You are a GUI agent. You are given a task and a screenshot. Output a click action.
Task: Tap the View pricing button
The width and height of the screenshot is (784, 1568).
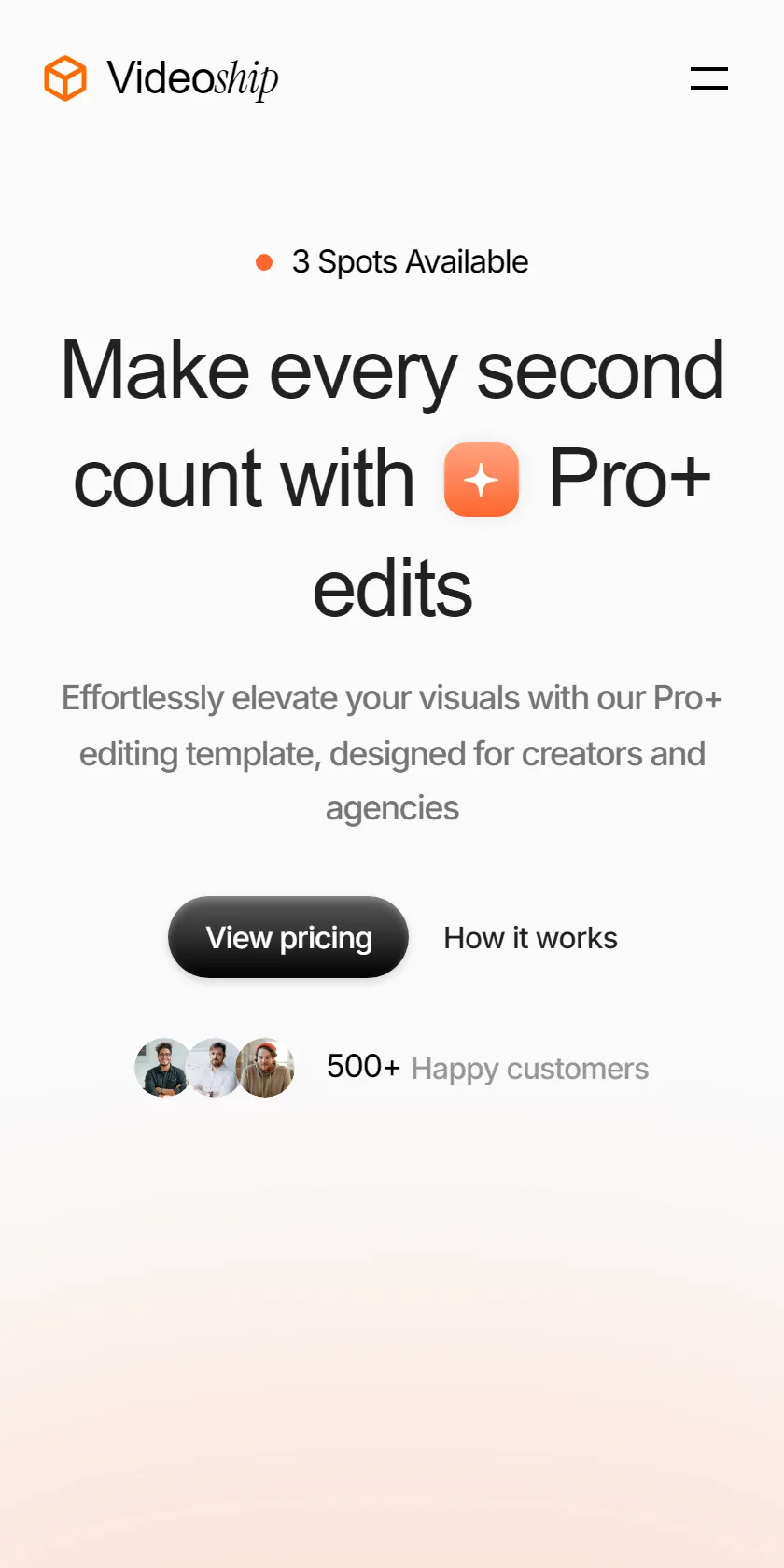click(288, 937)
